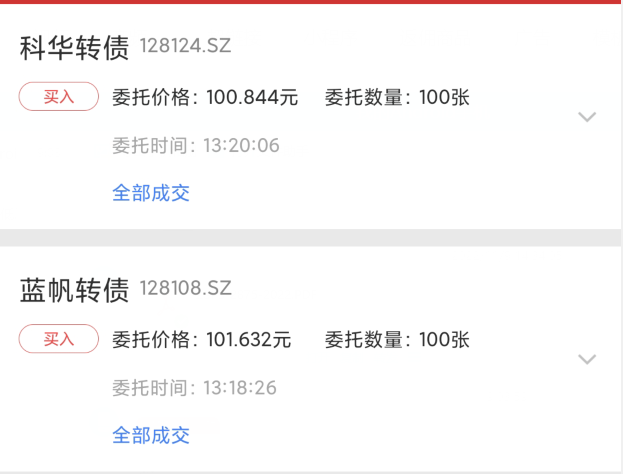Expand the 科华转债 order details chevron
Viewport: 623px width, 474px height.
[587, 117]
